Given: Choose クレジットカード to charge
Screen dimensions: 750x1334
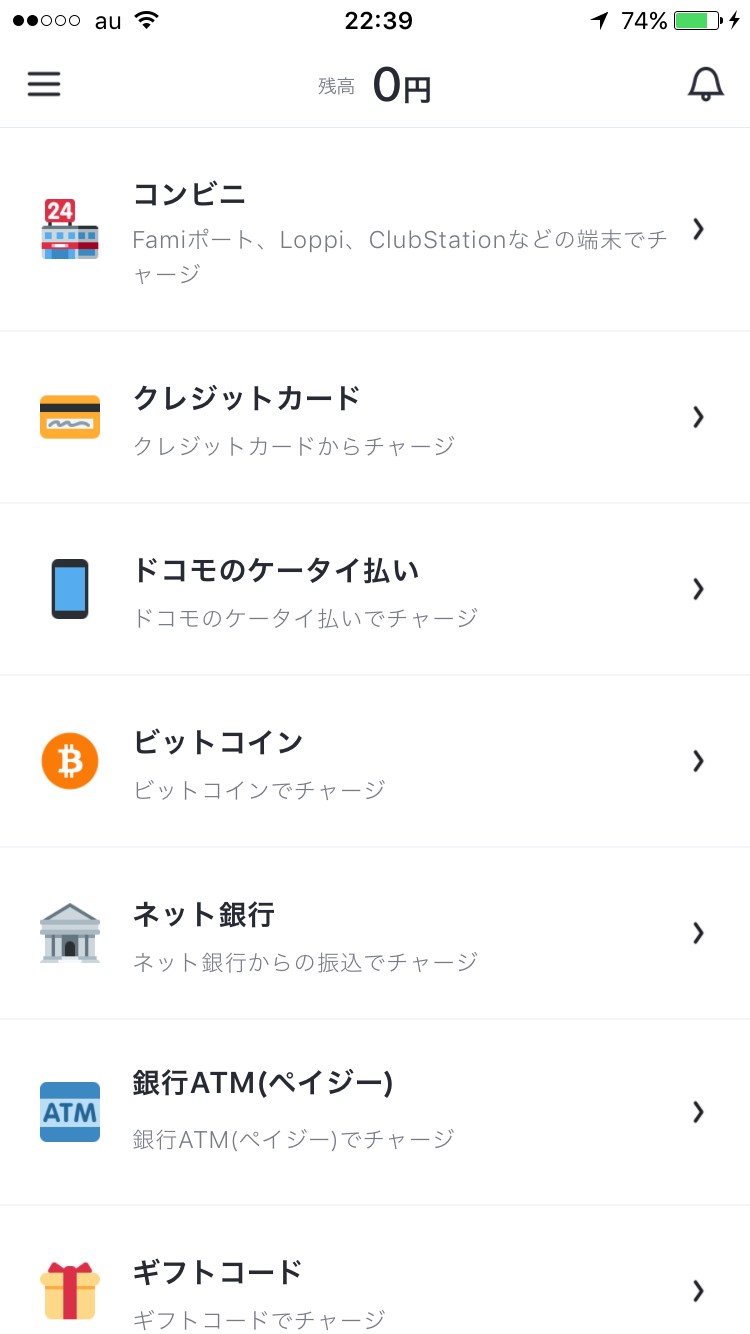Looking at the screenshot, I should pos(375,417).
